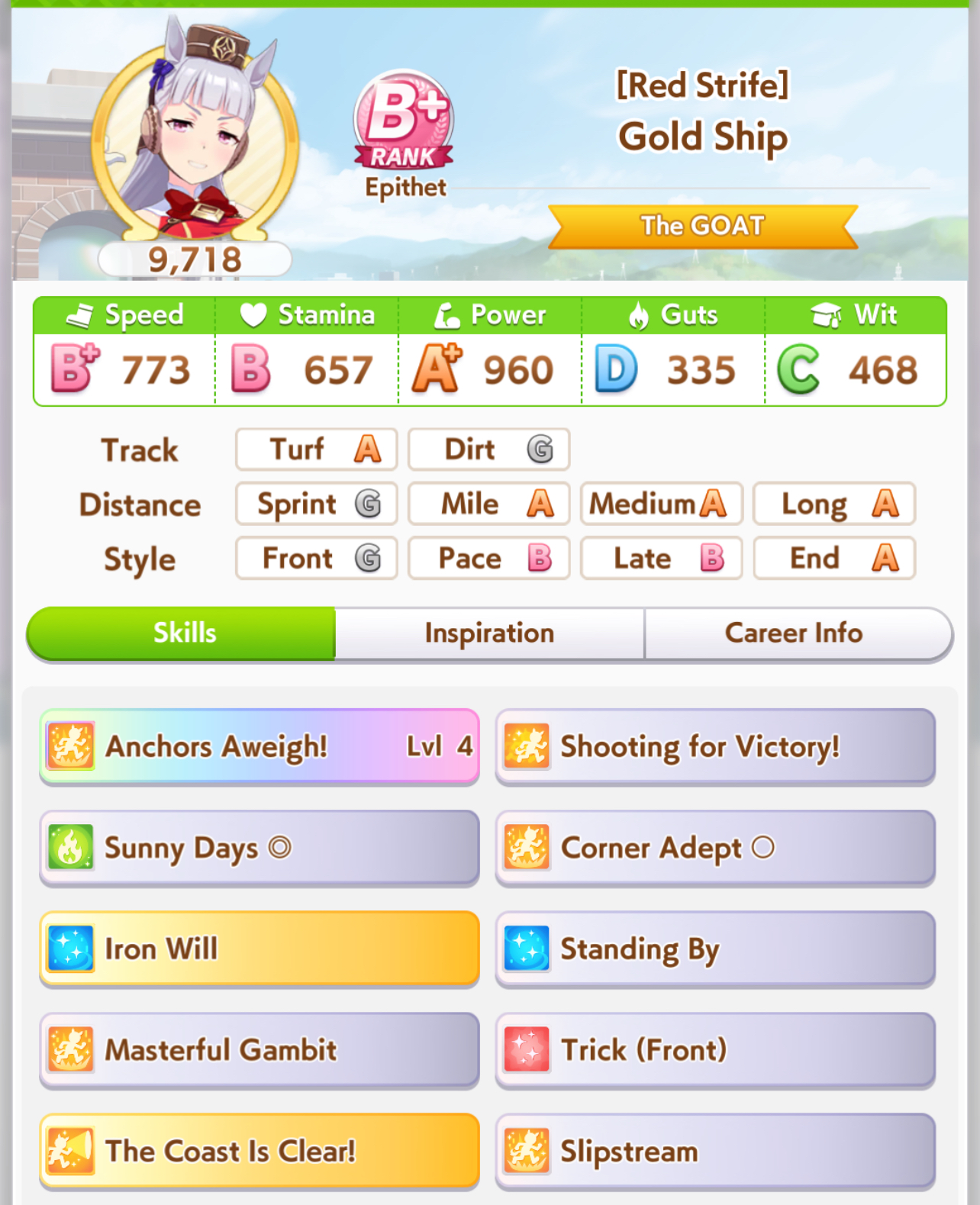Show Corner Adept skill description
The width and height of the screenshot is (980, 1205).
(715, 847)
